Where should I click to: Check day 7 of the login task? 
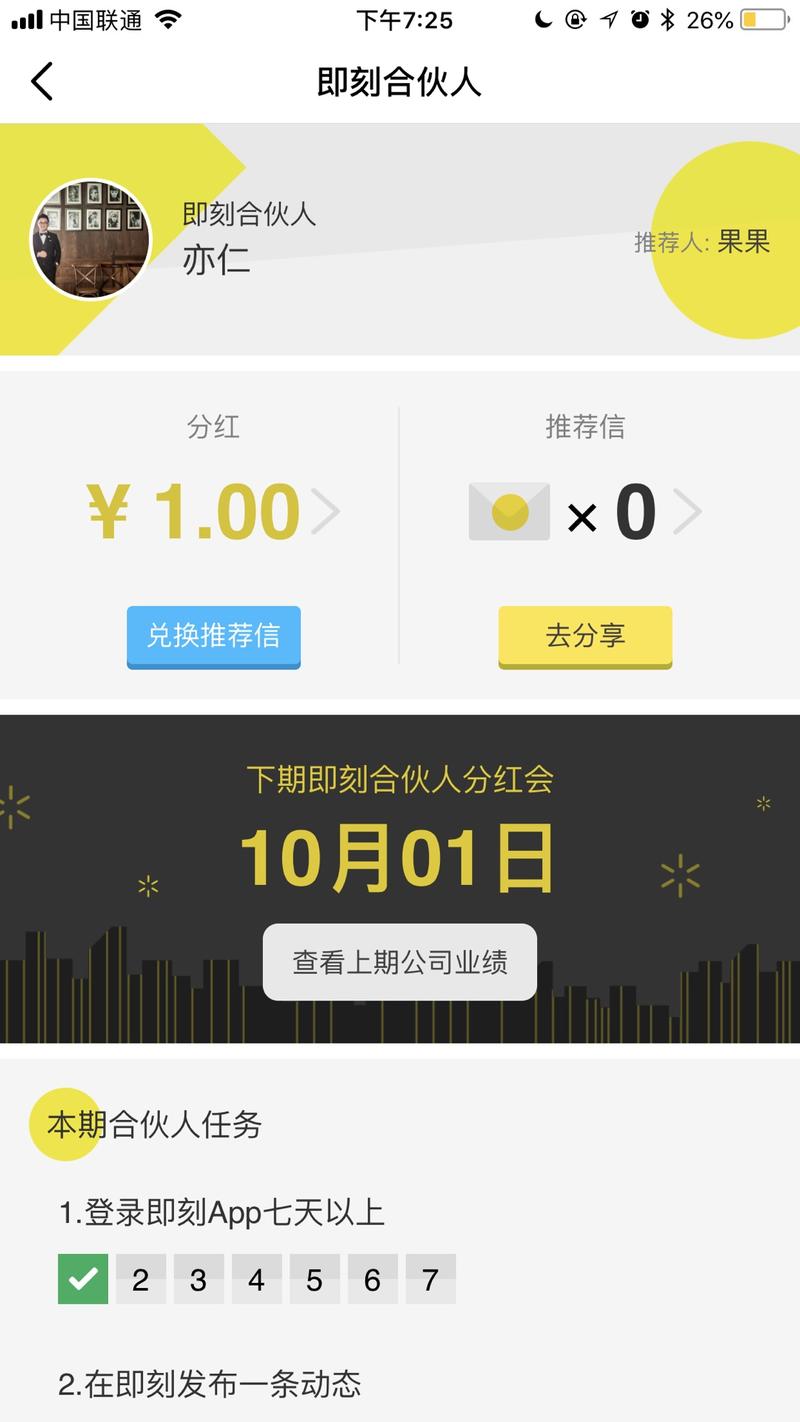430,1278
